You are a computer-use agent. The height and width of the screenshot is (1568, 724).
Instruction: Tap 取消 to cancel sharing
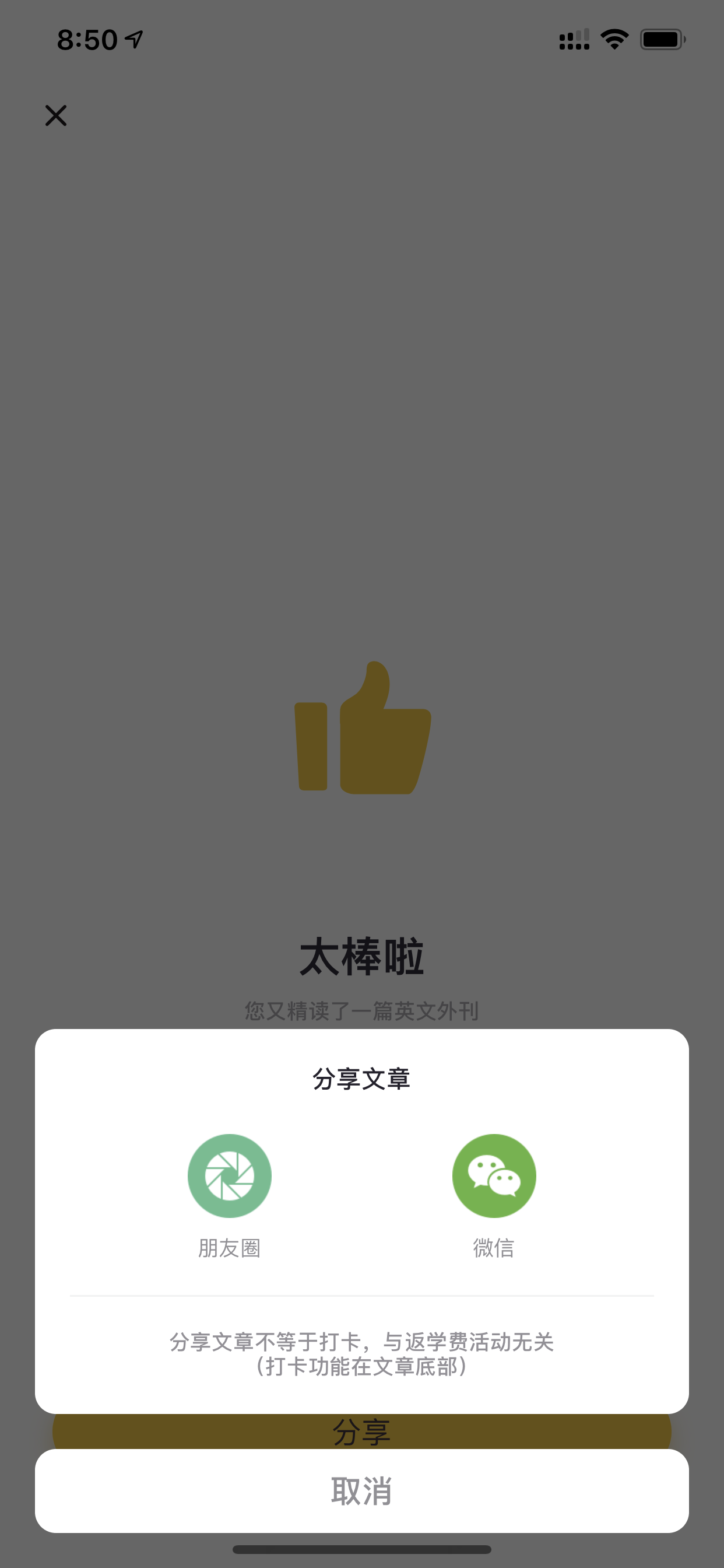pyautogui.click(x=362, y=1490)
